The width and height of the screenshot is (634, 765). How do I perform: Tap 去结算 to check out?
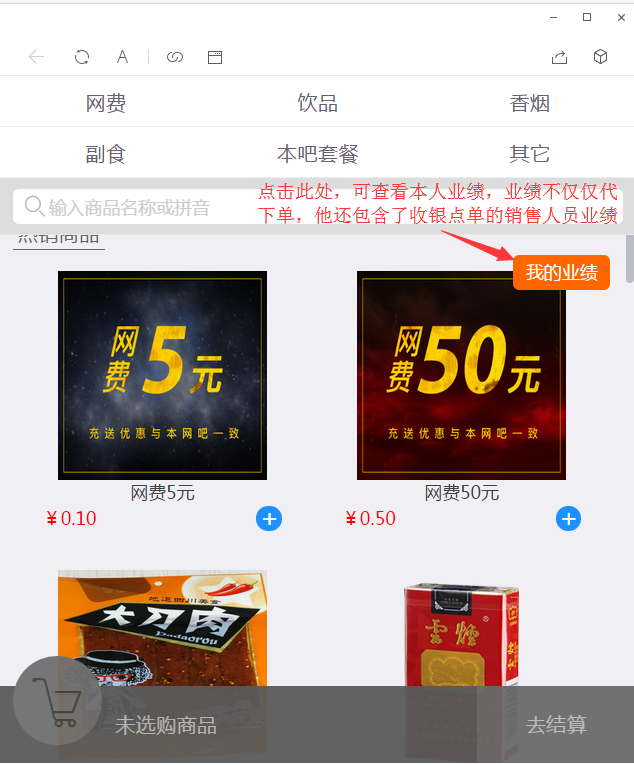[556, 725]
